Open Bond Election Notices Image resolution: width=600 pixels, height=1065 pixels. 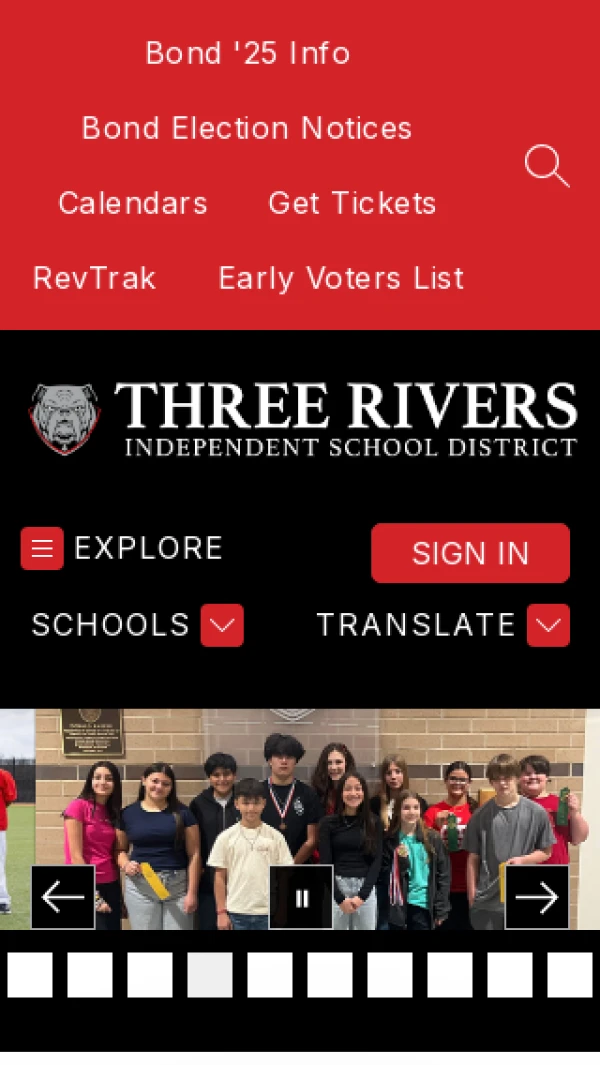click(247, 128)
